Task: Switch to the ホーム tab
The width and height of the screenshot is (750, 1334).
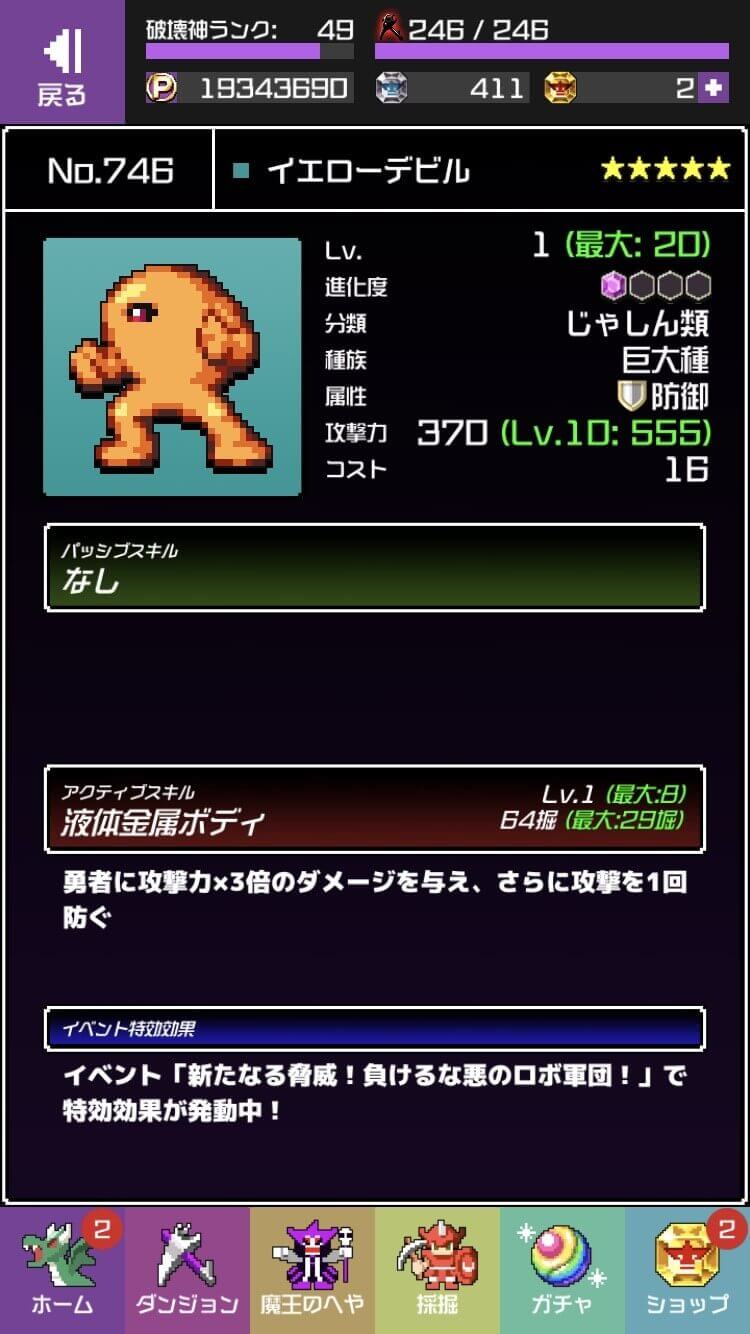Action: 62,1270
